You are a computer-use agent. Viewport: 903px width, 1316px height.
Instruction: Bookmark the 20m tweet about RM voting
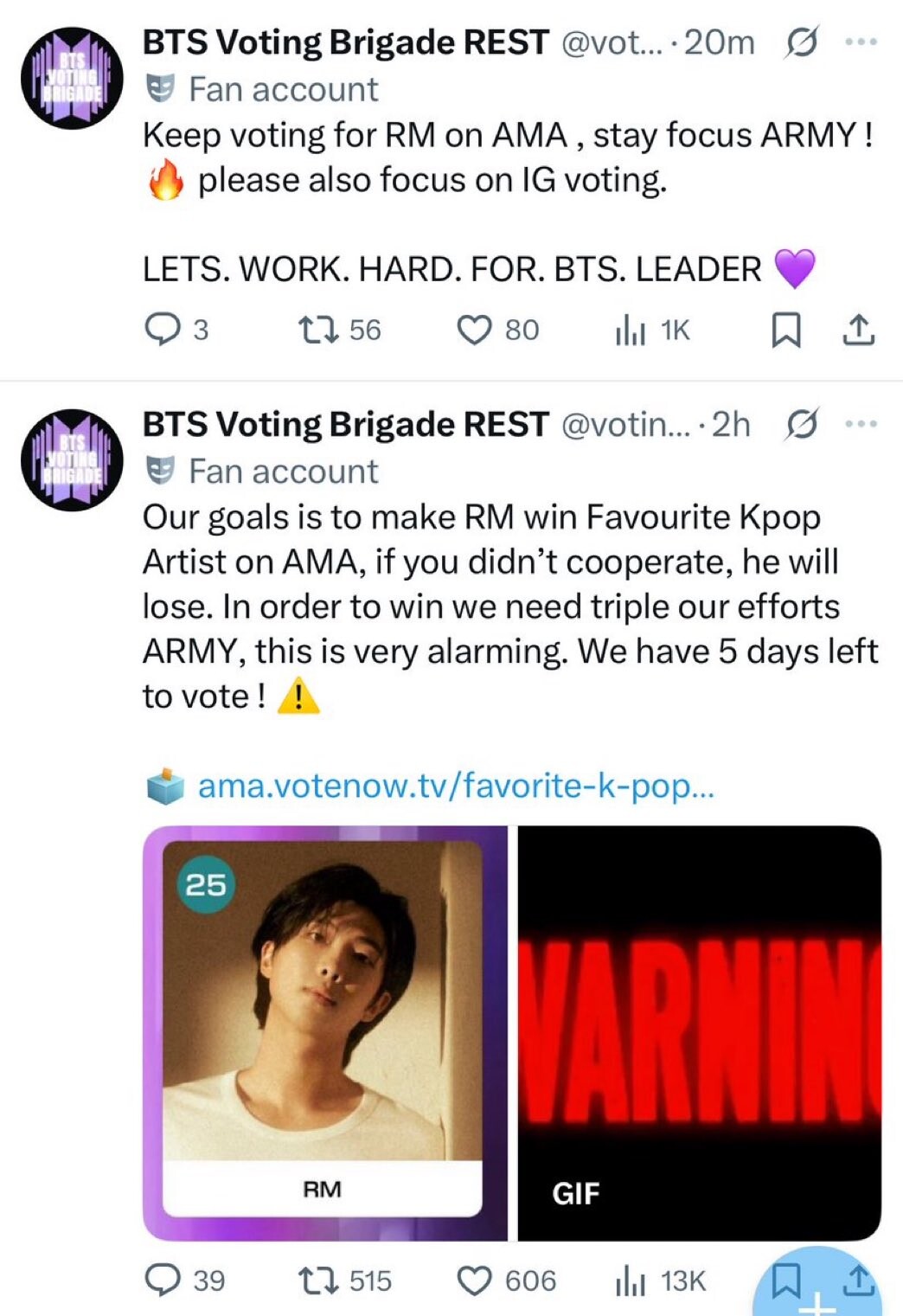(785, 330)
